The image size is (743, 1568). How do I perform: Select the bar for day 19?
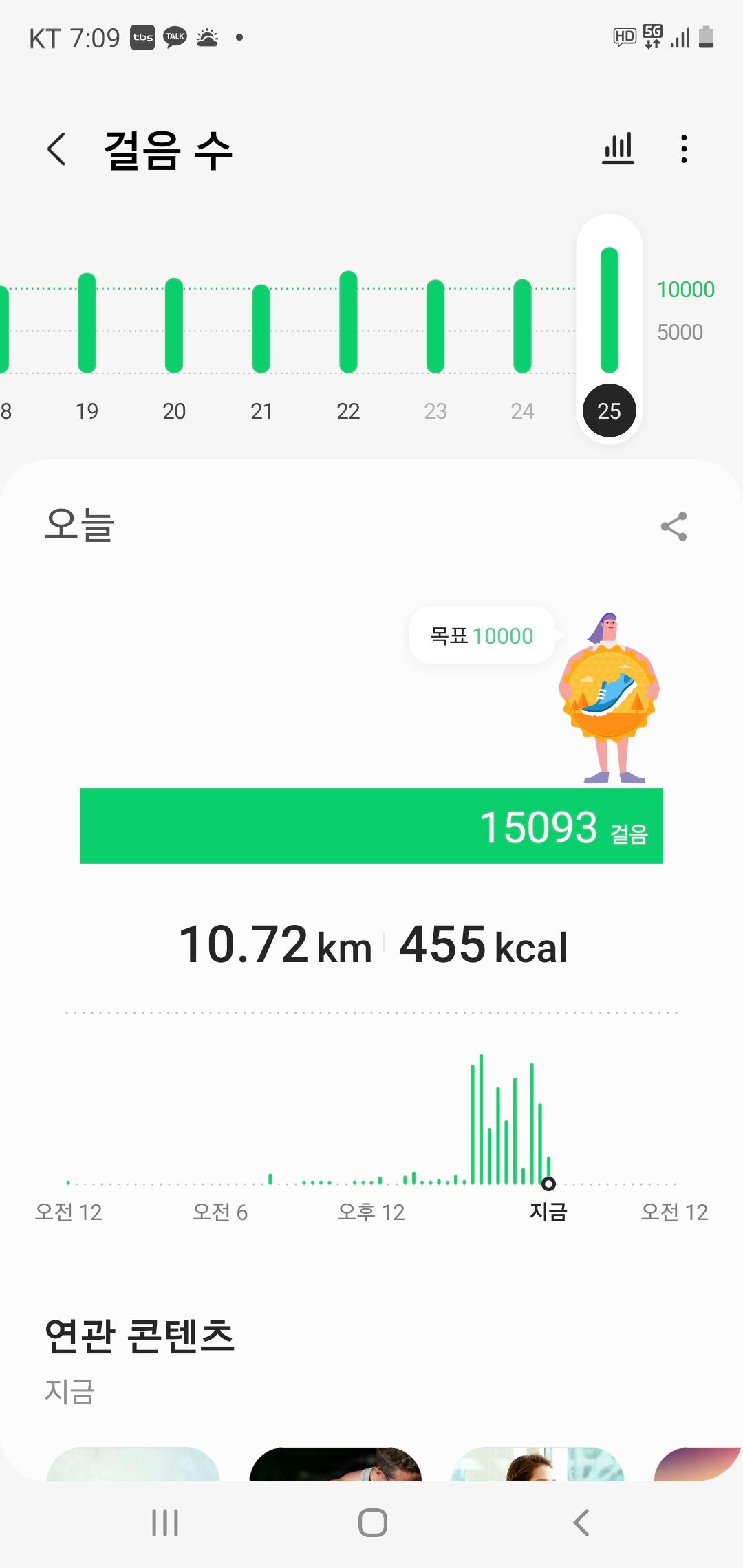[87, 323]
